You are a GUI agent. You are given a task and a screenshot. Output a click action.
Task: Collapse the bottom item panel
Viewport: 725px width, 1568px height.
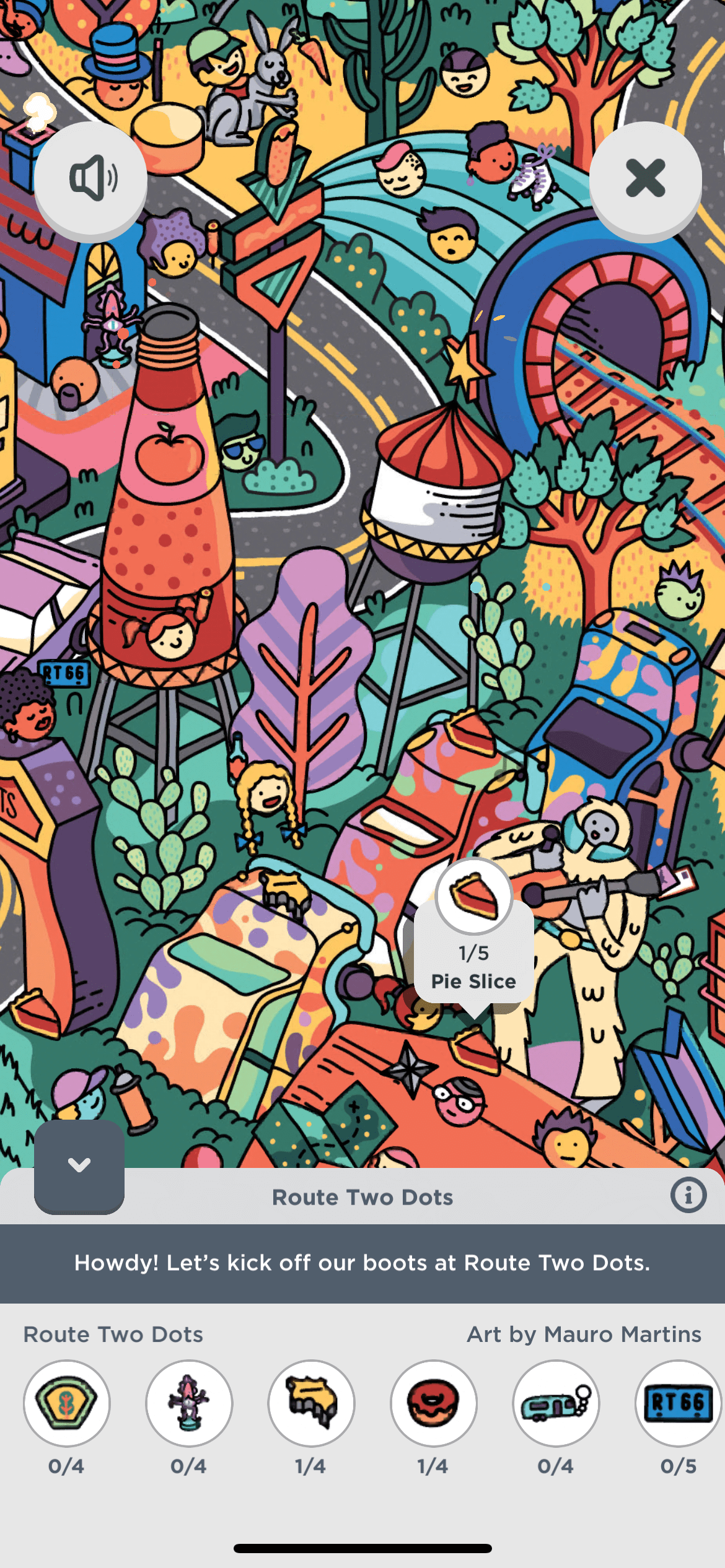tap(79, 1165)
